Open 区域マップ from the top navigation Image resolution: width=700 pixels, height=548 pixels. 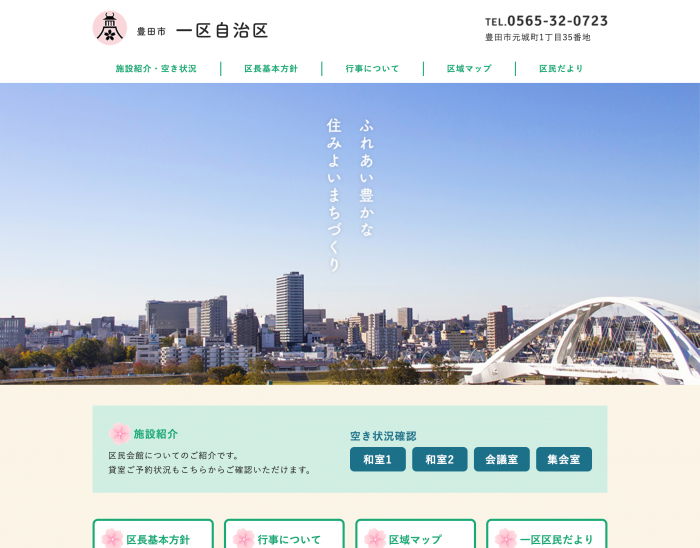point(469,69)
